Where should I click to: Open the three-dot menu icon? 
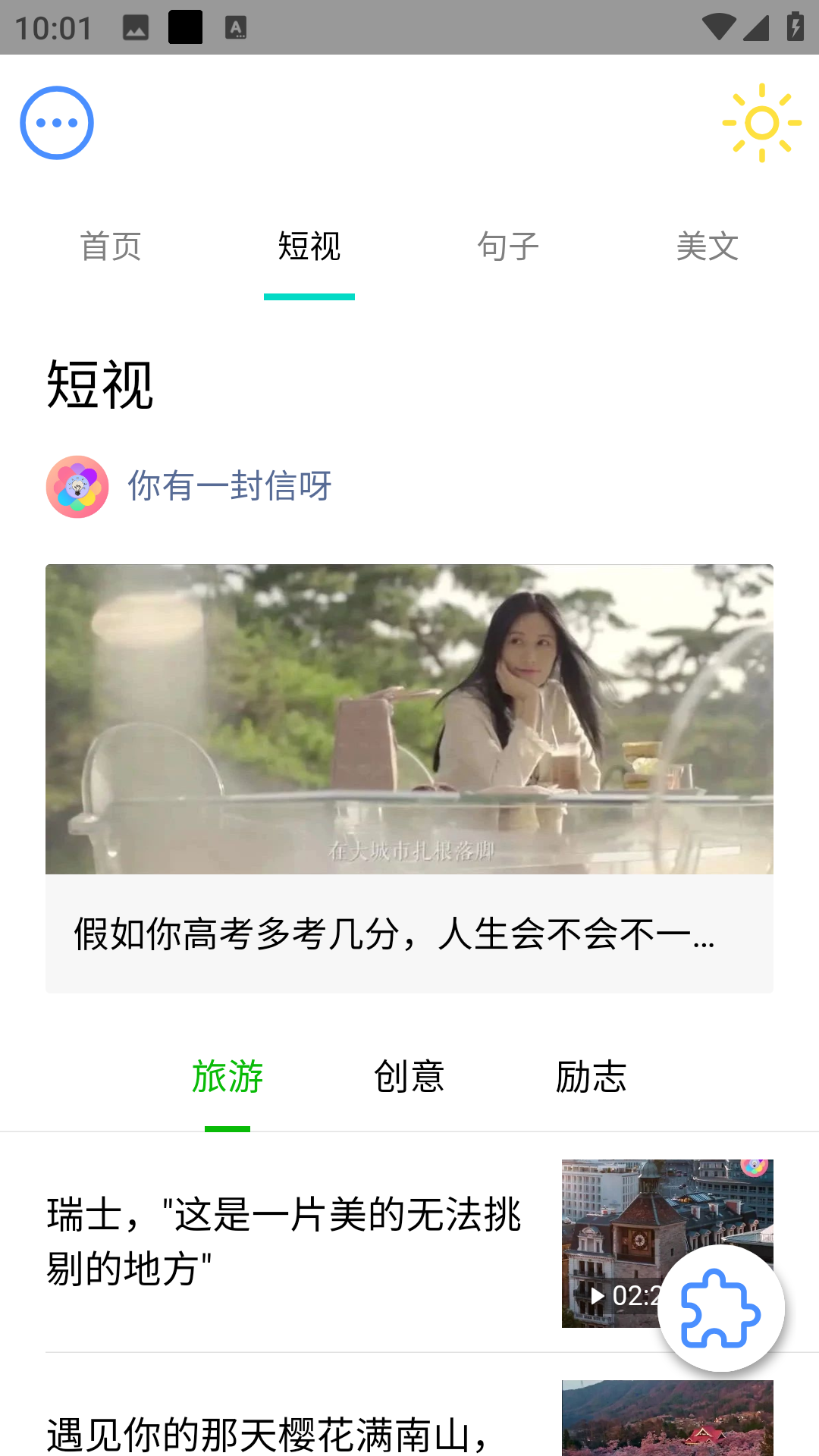[57, 123]
